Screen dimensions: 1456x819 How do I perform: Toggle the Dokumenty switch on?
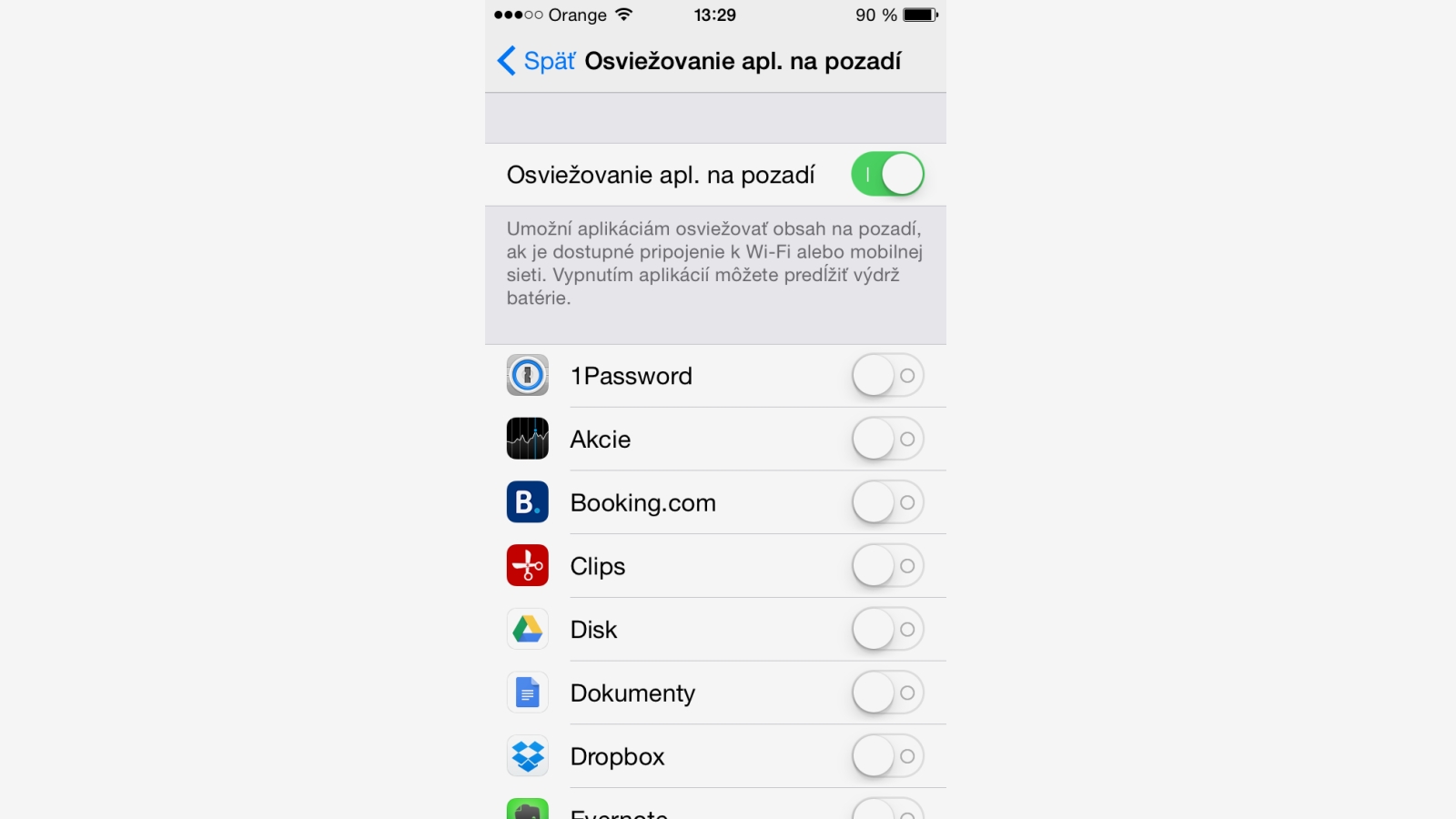pyautogui.click(x=887, y=693)
